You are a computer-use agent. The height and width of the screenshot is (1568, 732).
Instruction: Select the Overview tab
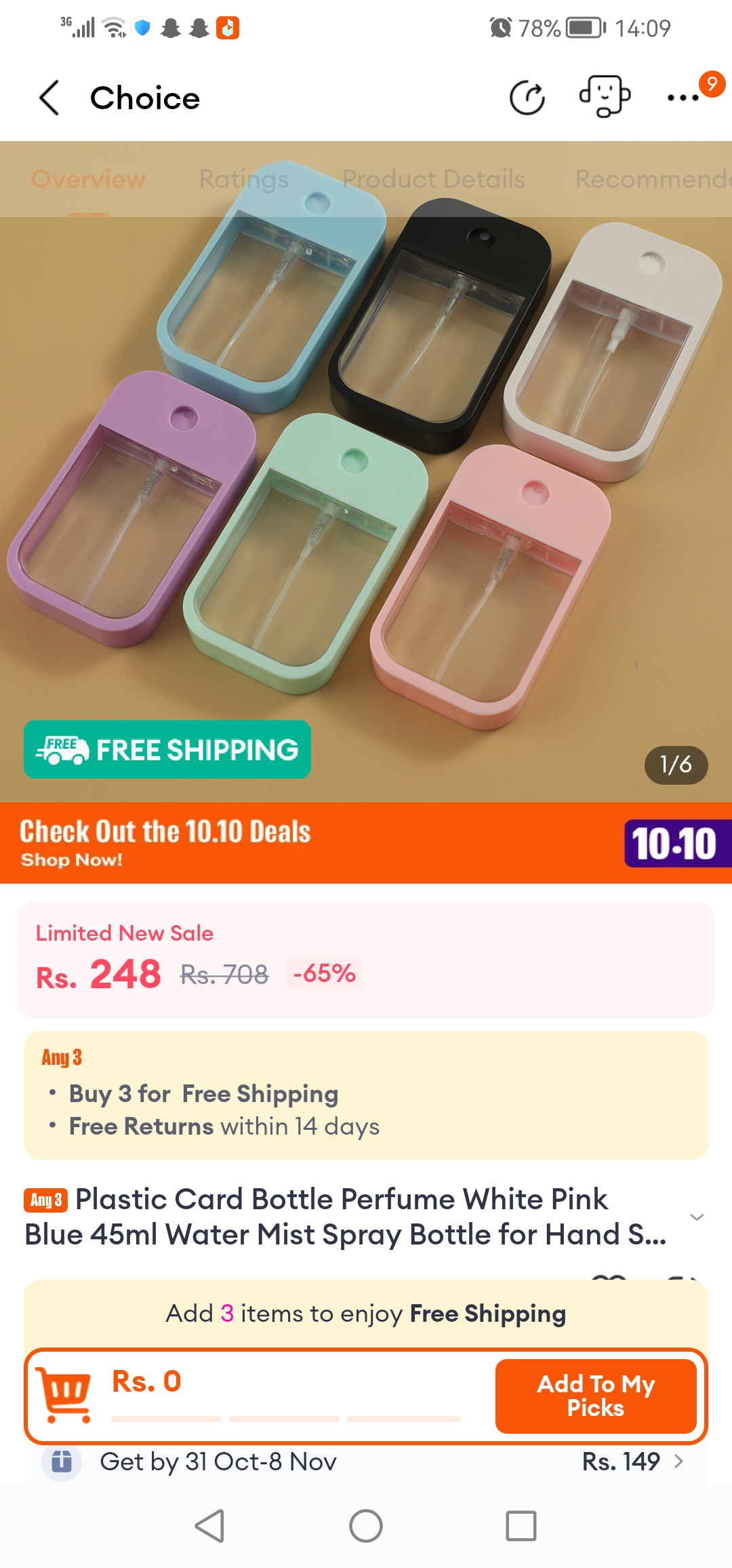88,179
